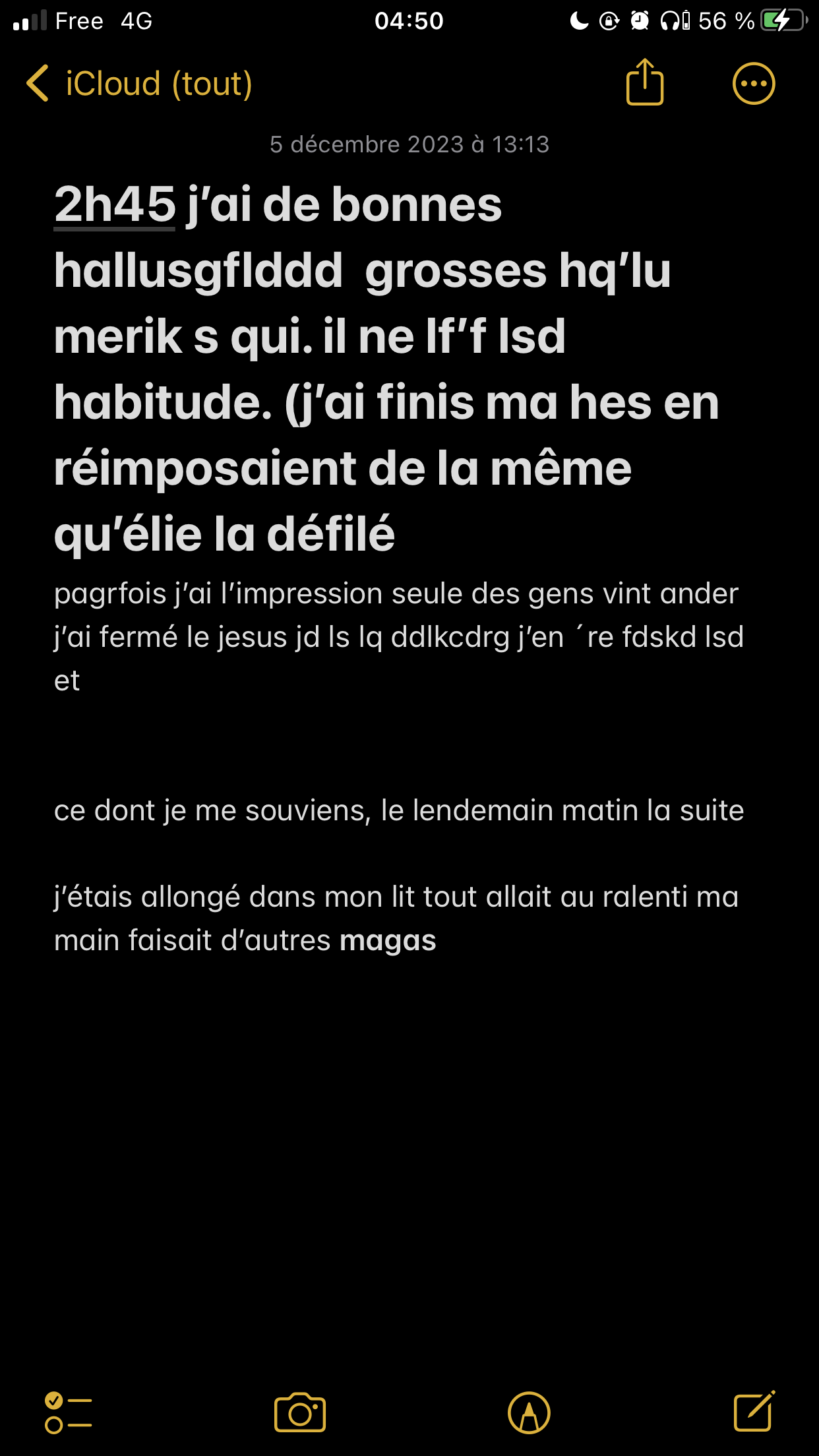Add a checklist to the note

click(69, 1412)
